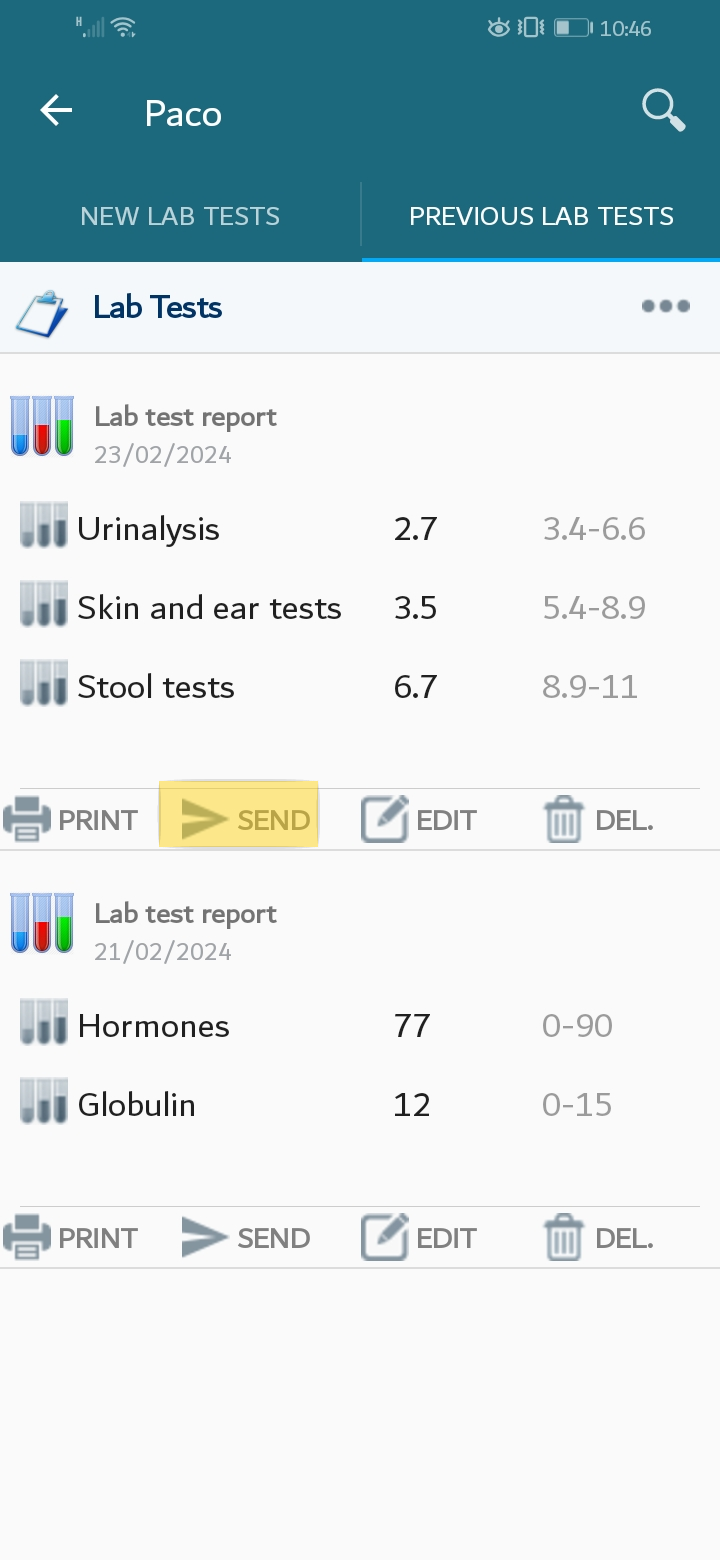Open the search magnifier icon
720x1560 pixels.
(664, 110)
